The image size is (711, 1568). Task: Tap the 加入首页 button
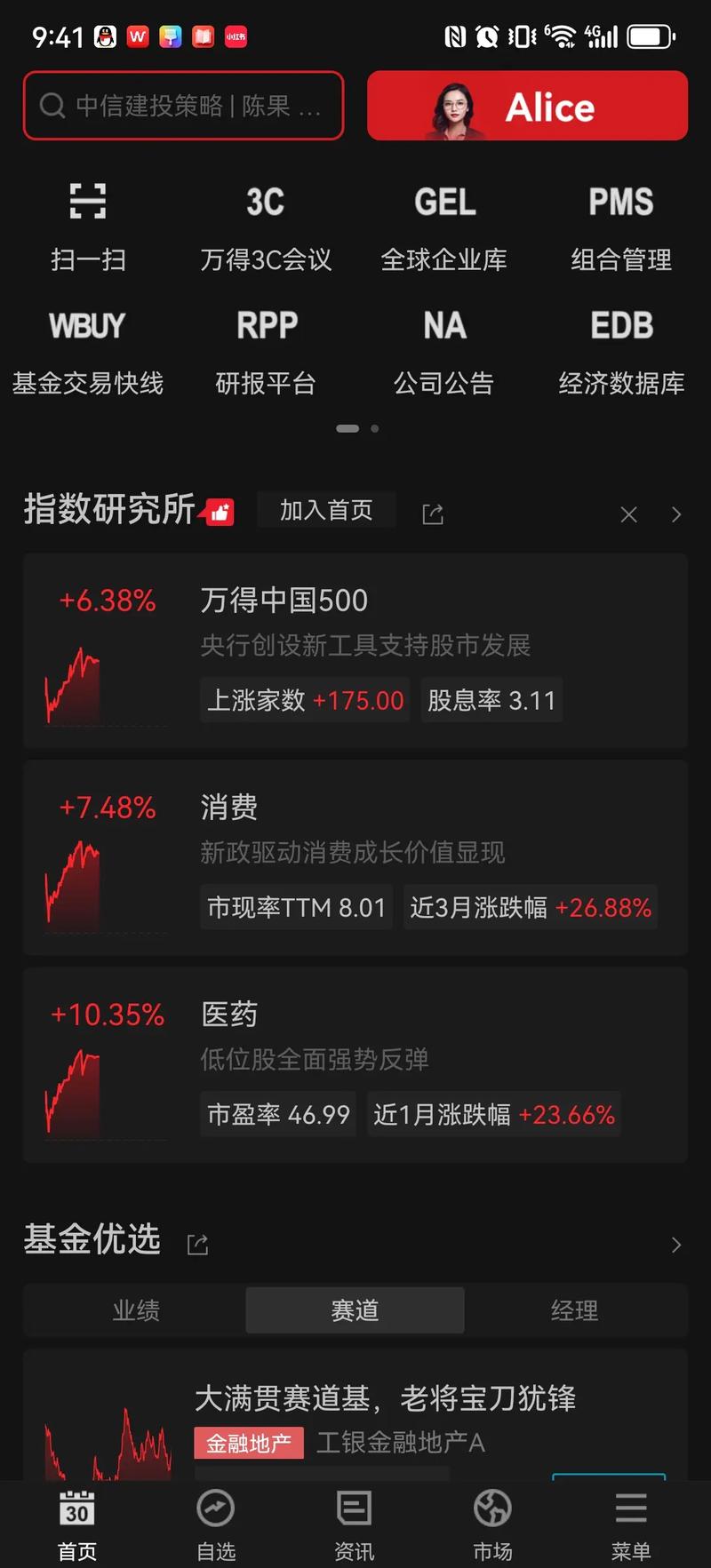coord(325,510)
